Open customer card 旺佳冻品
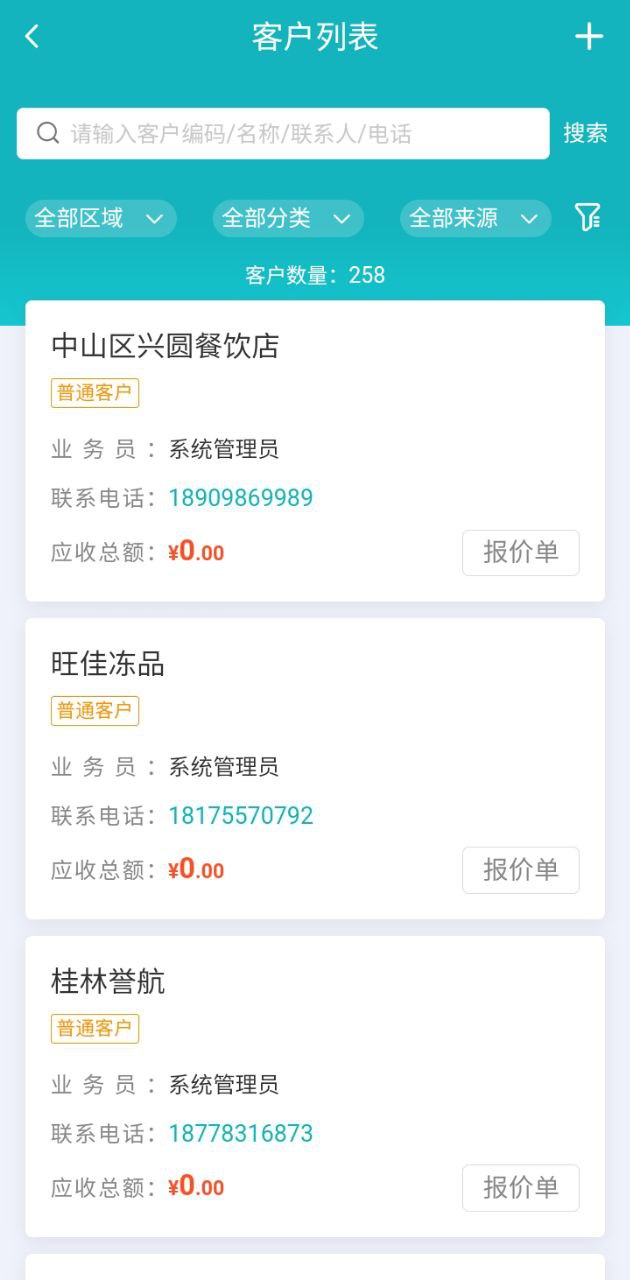Viewport: 630px width, 1280px height. (x=108, y=664)
